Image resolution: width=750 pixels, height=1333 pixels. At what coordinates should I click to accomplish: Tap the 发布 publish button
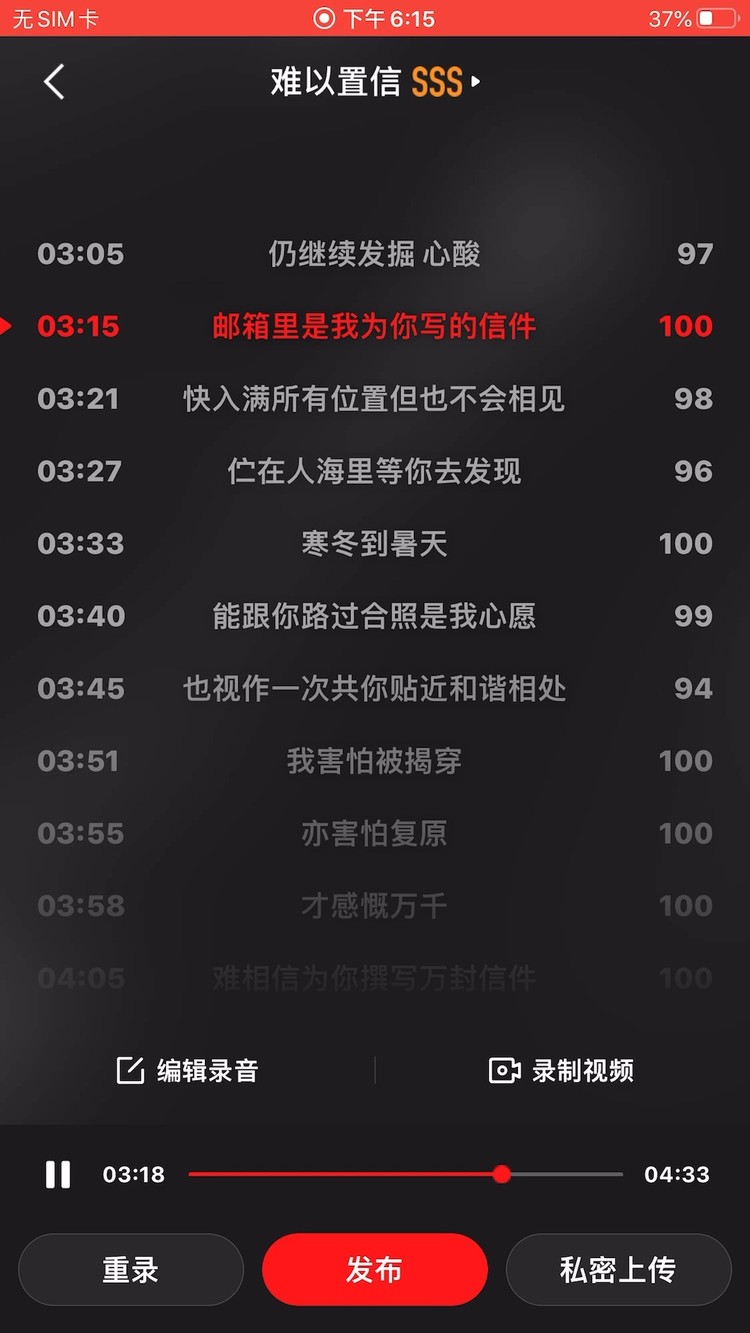point(374,1269)
